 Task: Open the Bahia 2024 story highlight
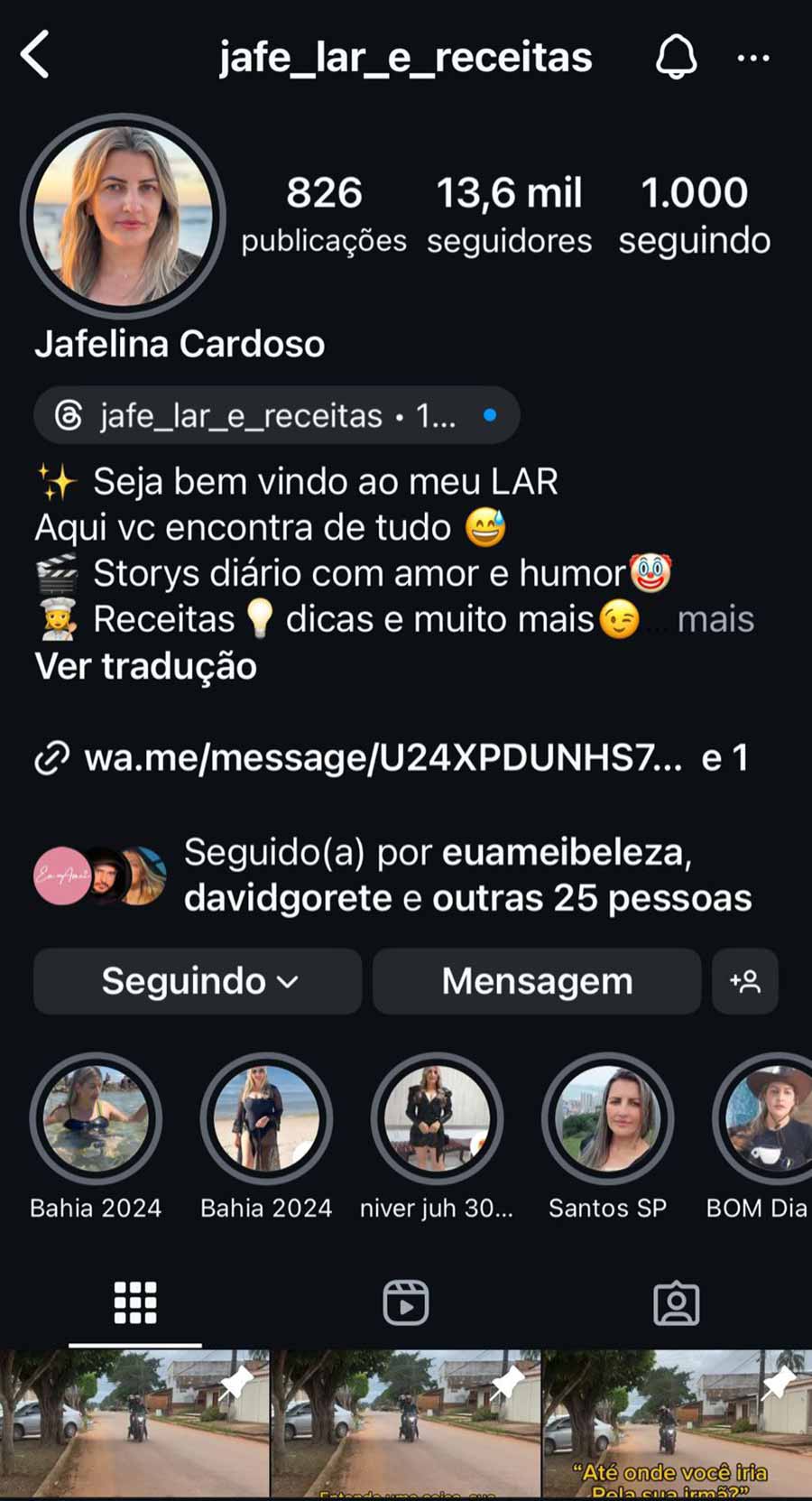(x=97, y=1118)
